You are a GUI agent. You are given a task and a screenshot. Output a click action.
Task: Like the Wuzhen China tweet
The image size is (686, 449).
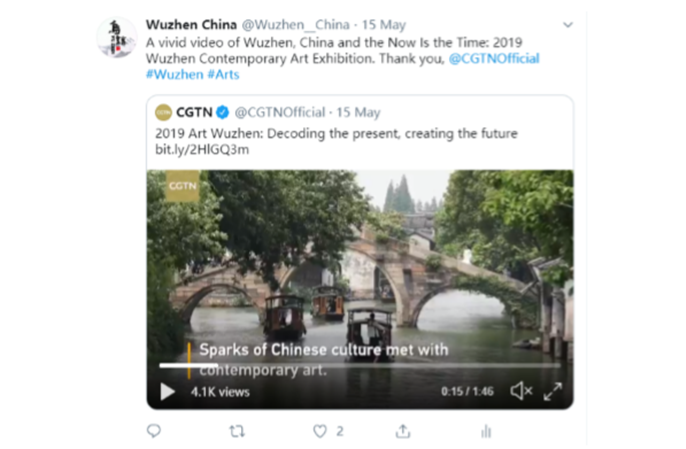point(320,431)
